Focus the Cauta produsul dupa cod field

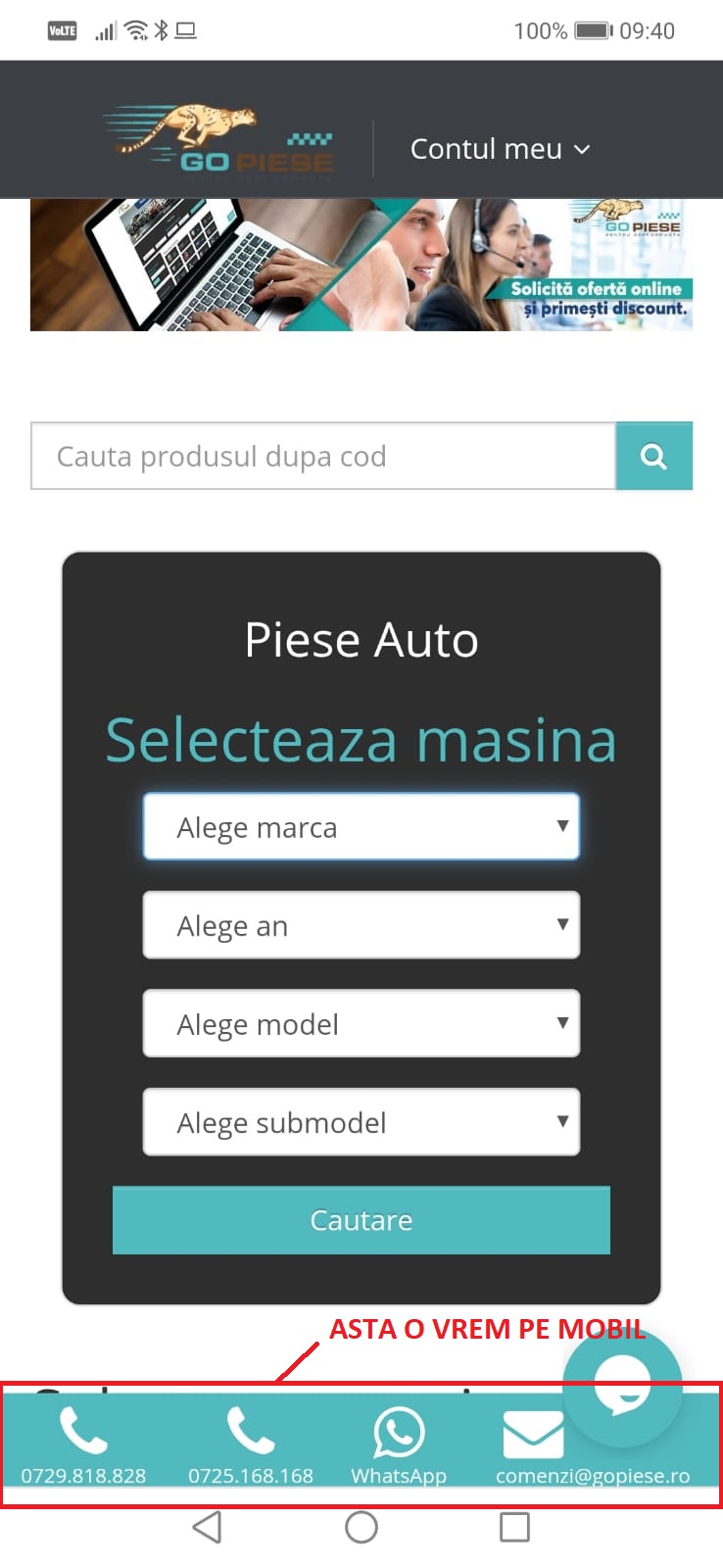323,456
